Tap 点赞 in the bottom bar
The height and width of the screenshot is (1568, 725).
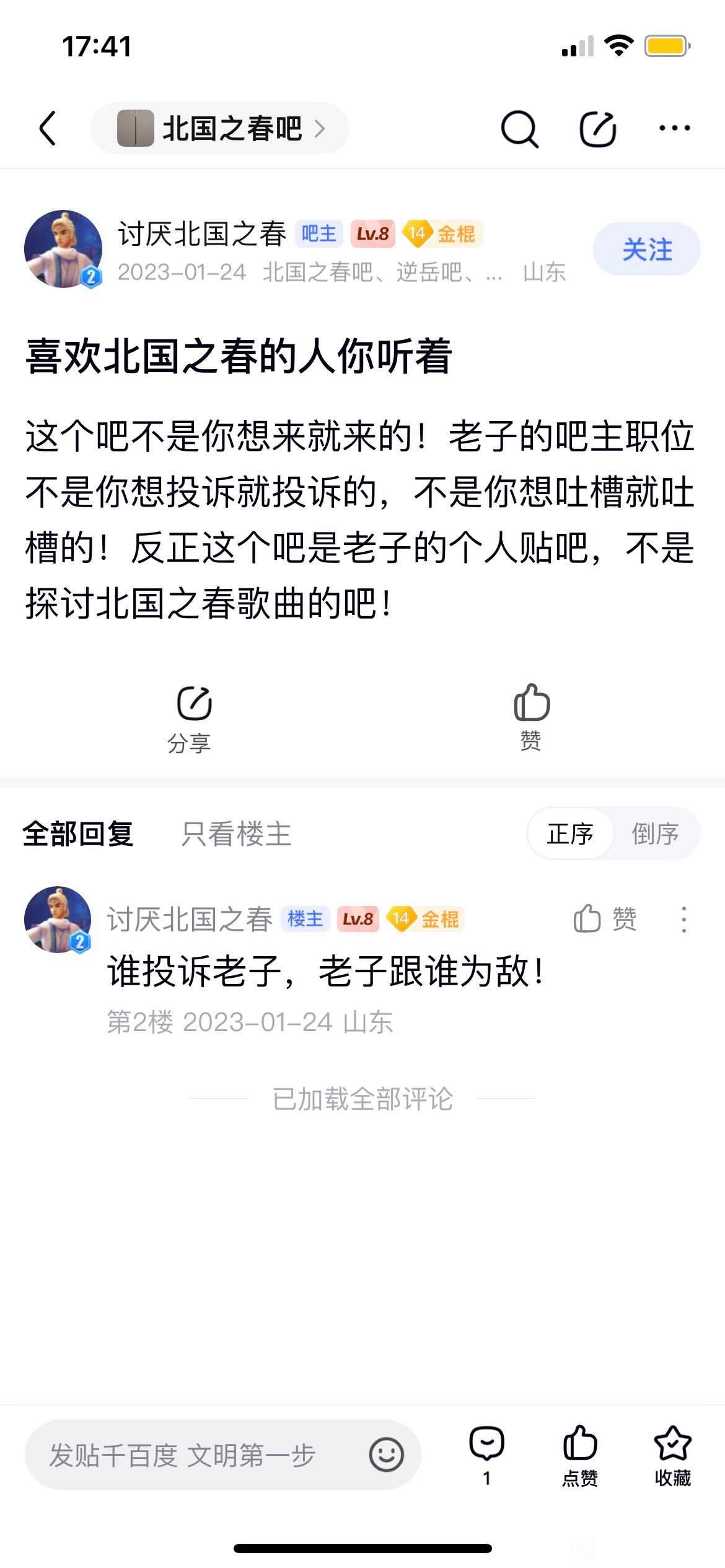[x=579, y=1455]
